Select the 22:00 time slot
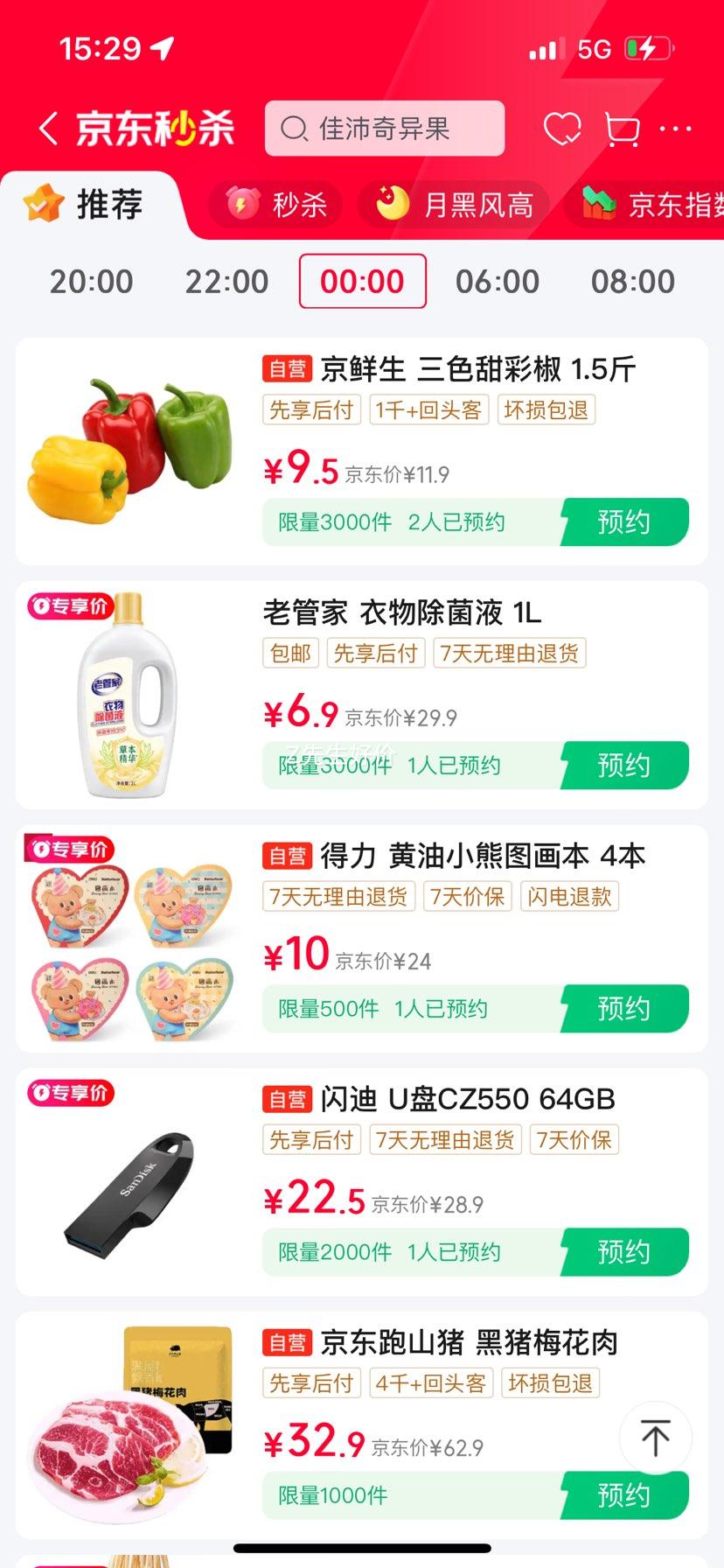724x1568 pixels. pos(226,282)
